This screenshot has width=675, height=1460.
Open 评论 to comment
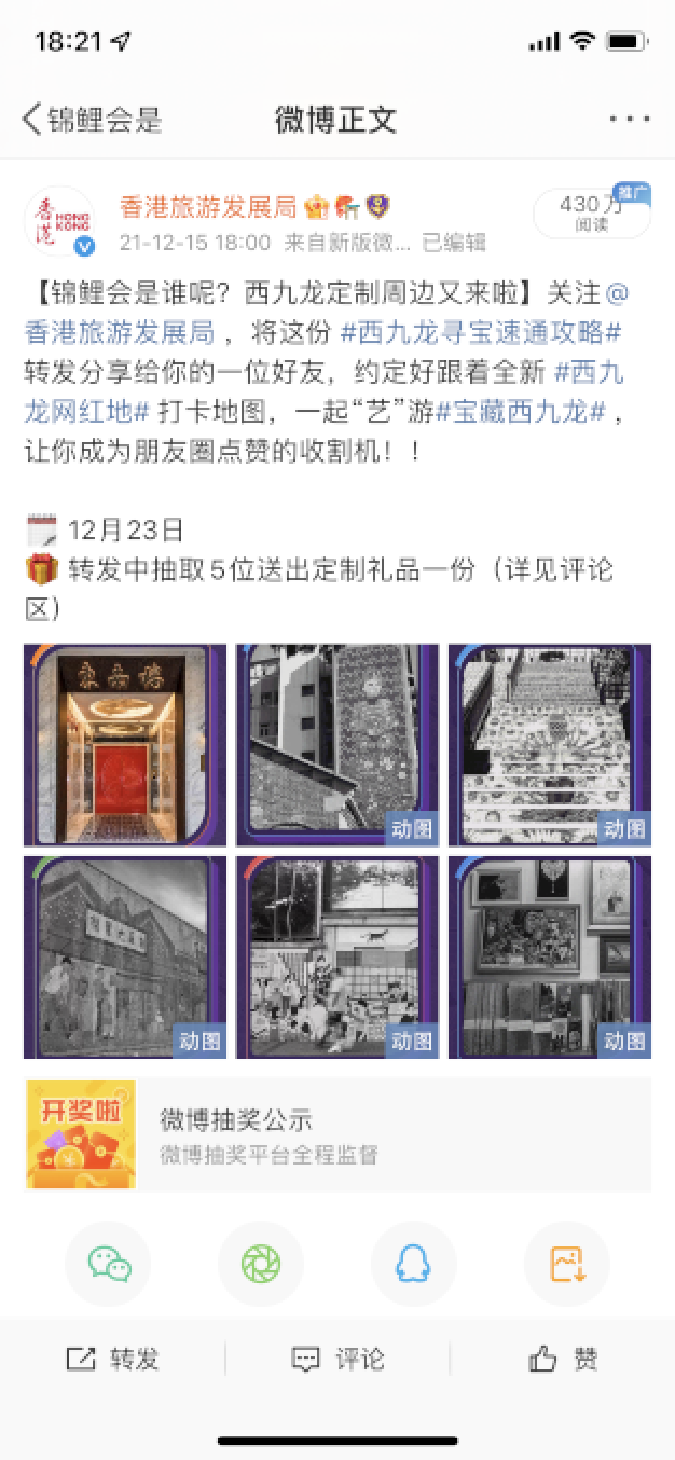pos(337,1359)
